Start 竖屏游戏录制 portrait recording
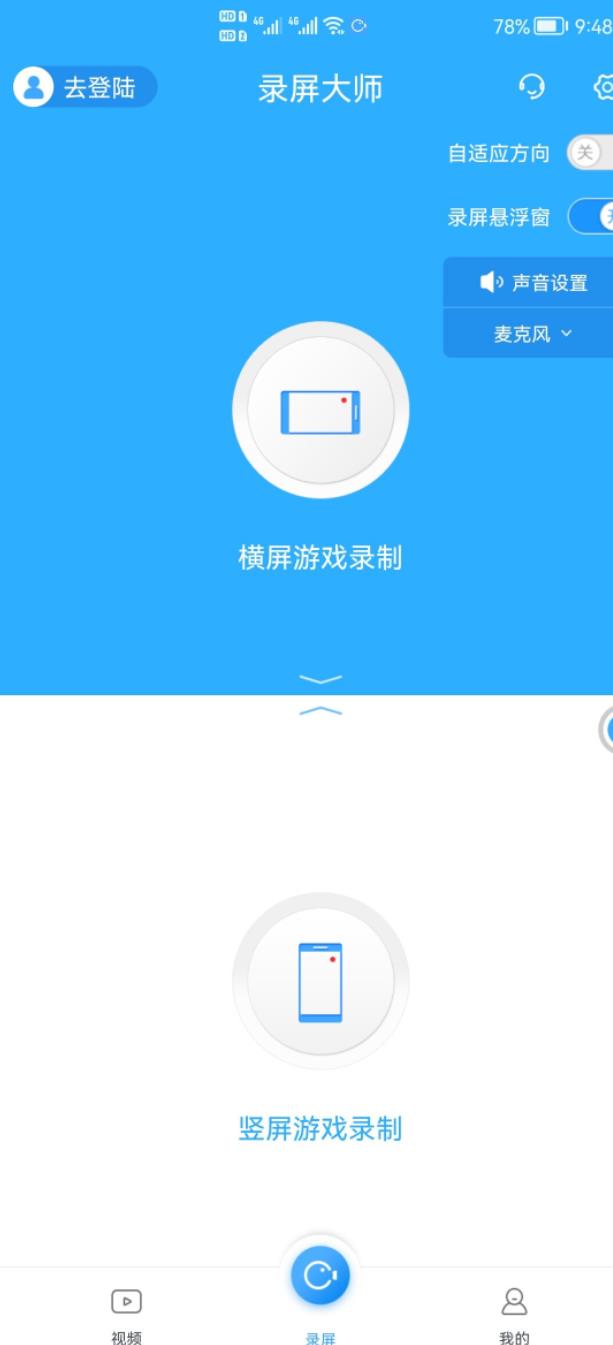Image resolution: width=613 pixels, height=1345 pixels. (320, 981)
